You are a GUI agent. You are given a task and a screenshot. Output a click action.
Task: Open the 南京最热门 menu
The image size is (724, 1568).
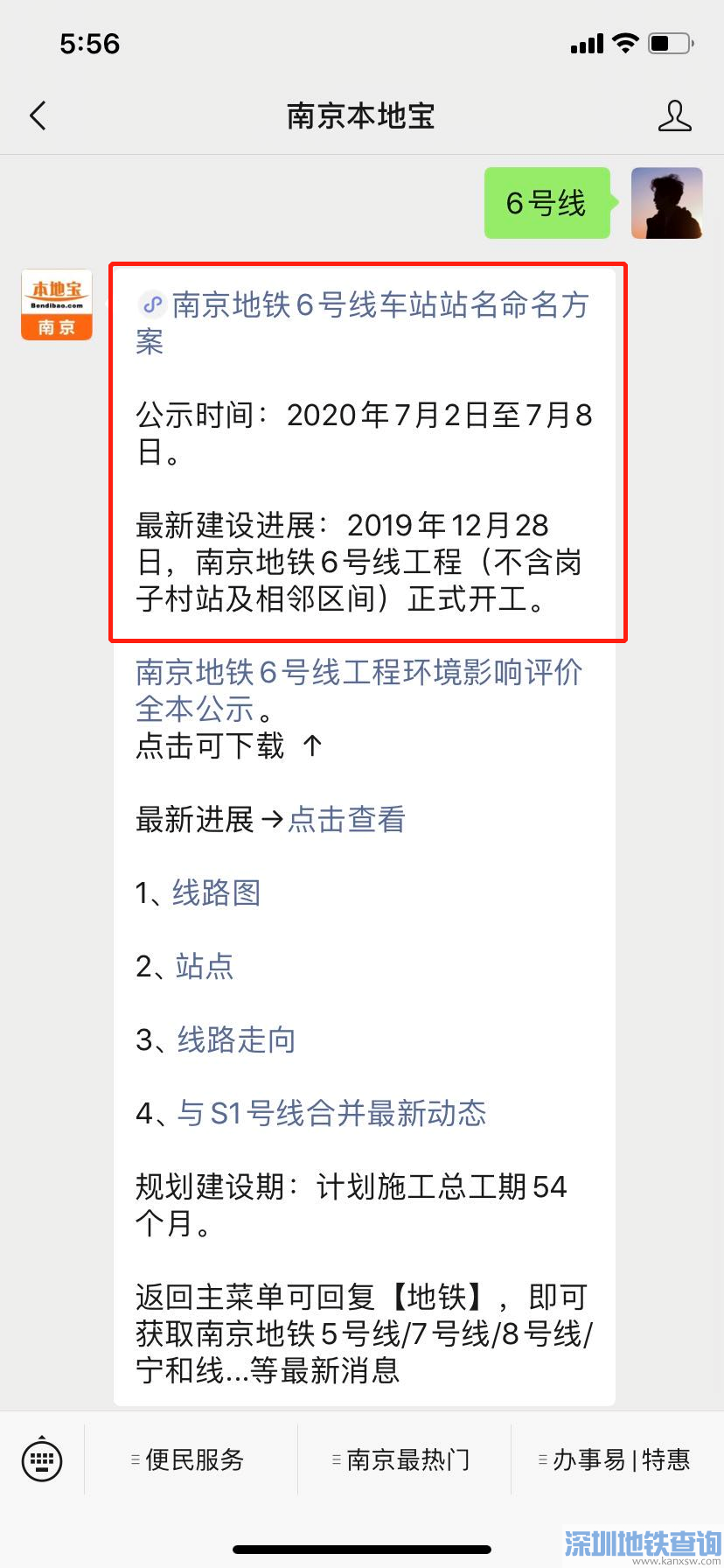pos(404,1459)
